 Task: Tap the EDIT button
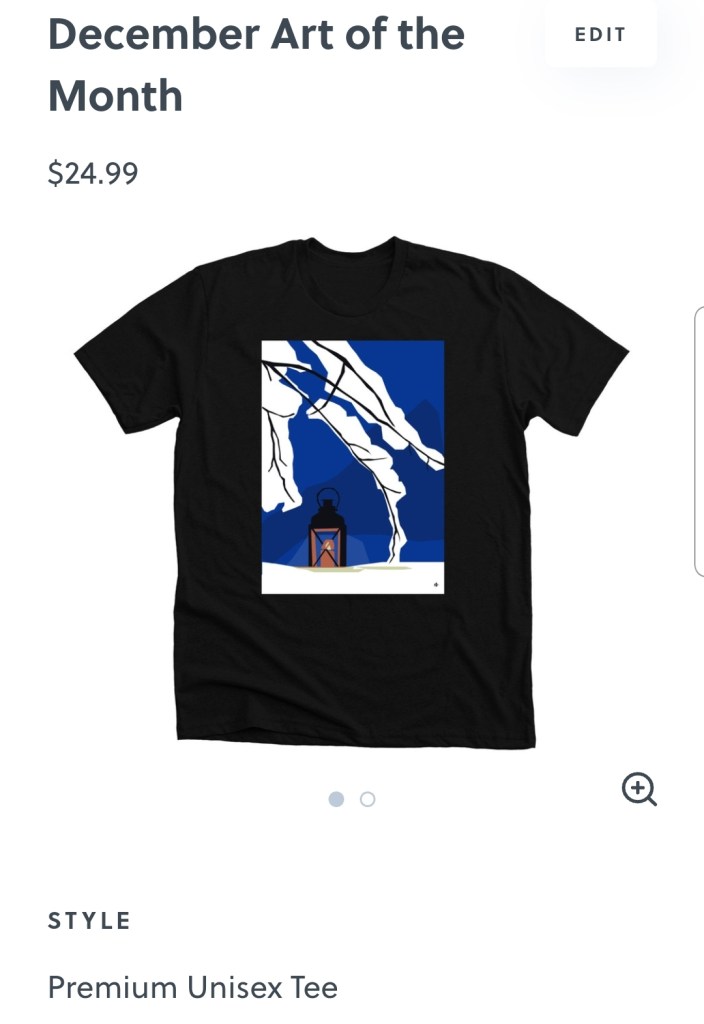600,35
